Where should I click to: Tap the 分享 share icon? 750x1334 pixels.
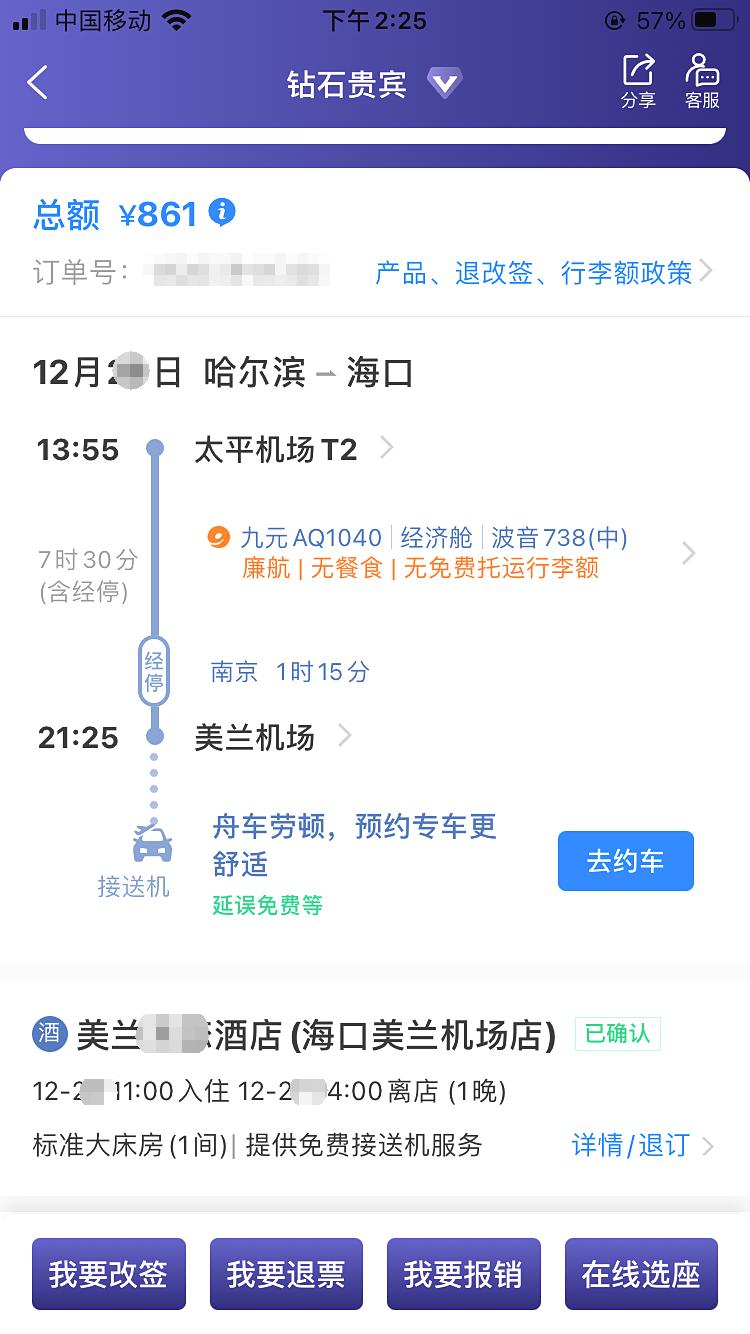pos(637,78)
